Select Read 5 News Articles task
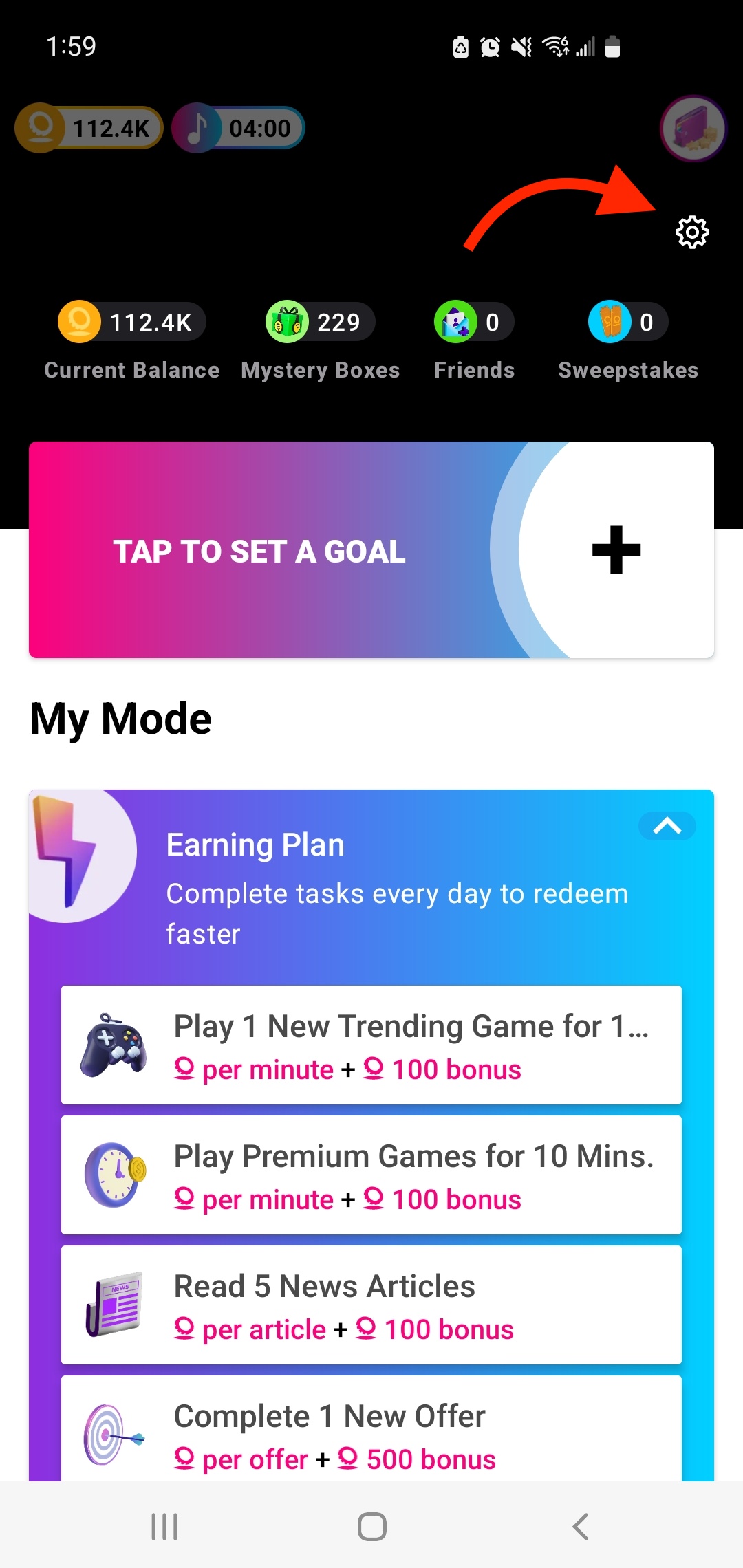The image size is (743, 1568). tap(371, 1305)
